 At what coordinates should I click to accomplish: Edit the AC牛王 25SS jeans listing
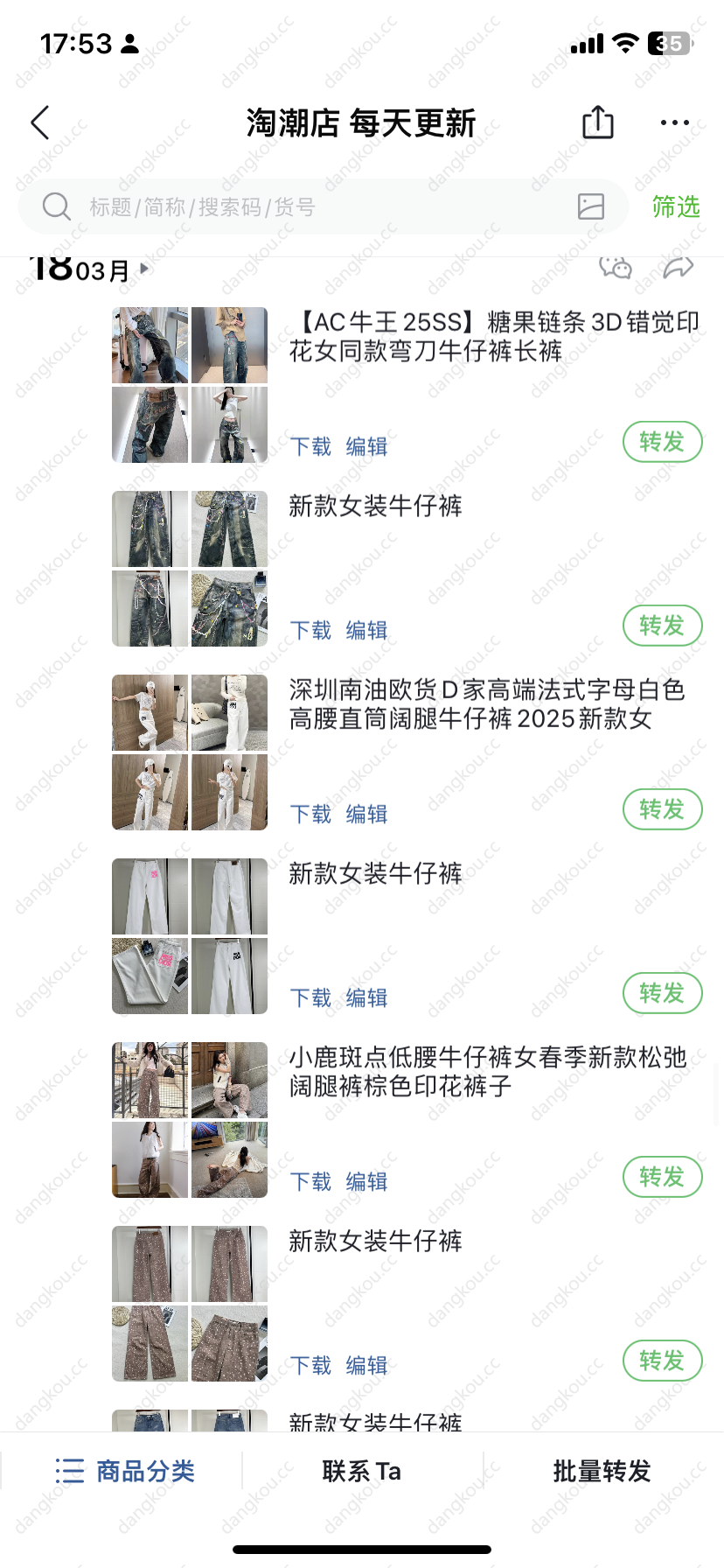pos(366,446)
